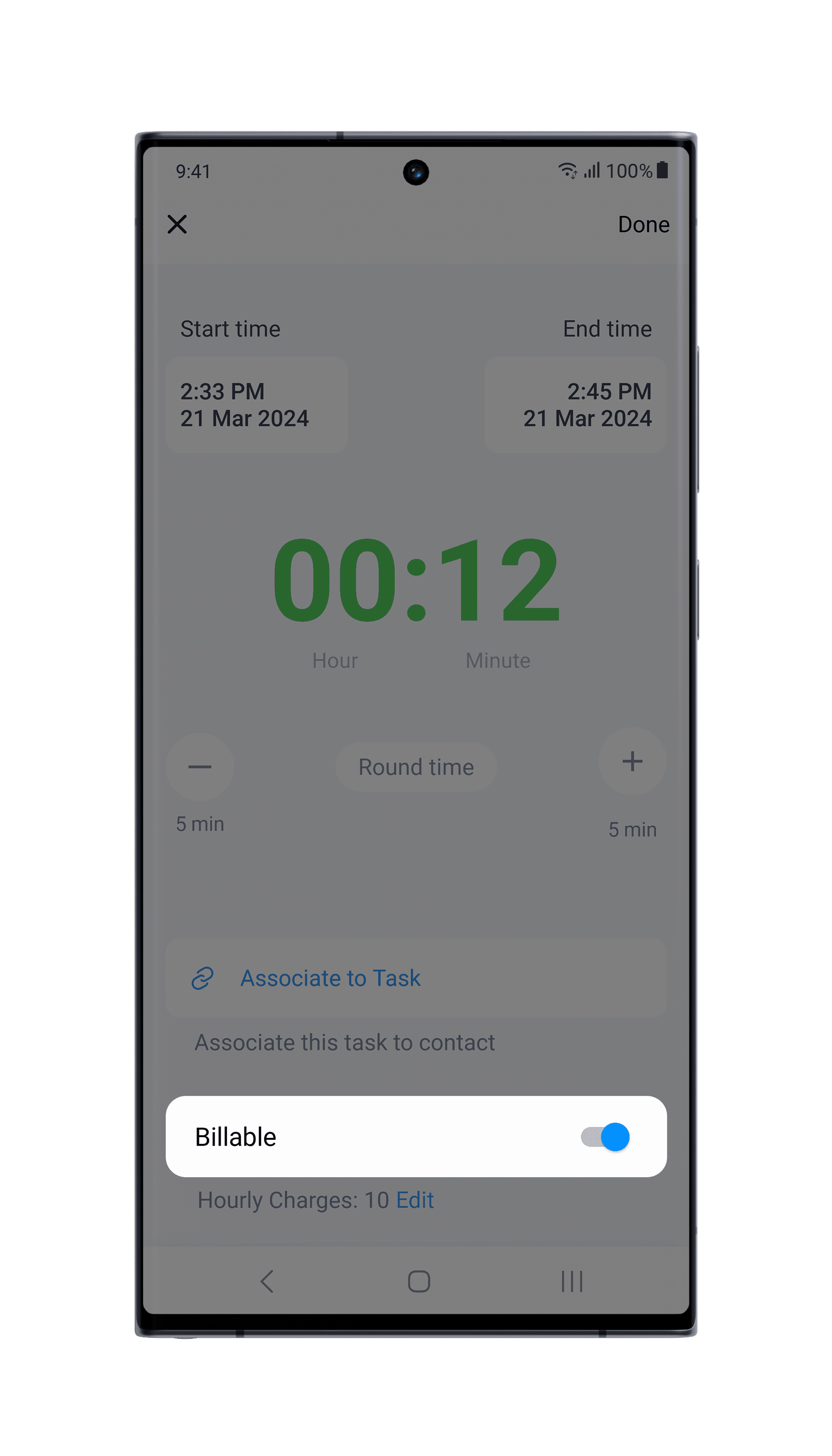Close the time entry editor
This screenshot has height=1456, width=832.
(177, 224)
